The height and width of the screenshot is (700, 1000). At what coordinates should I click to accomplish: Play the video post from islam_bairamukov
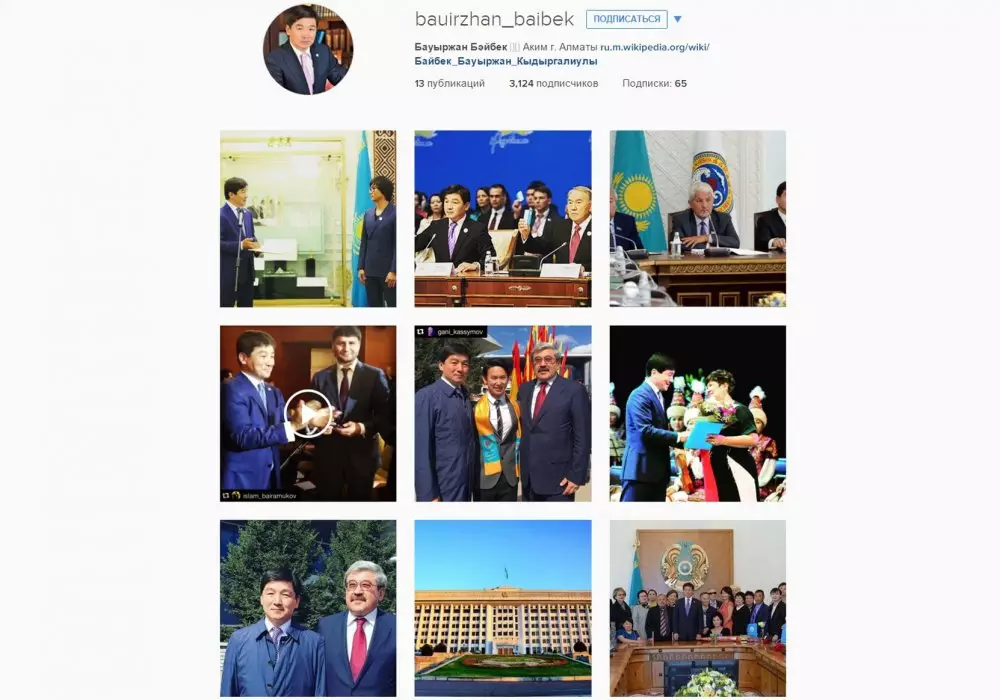(x=307, y=413)
